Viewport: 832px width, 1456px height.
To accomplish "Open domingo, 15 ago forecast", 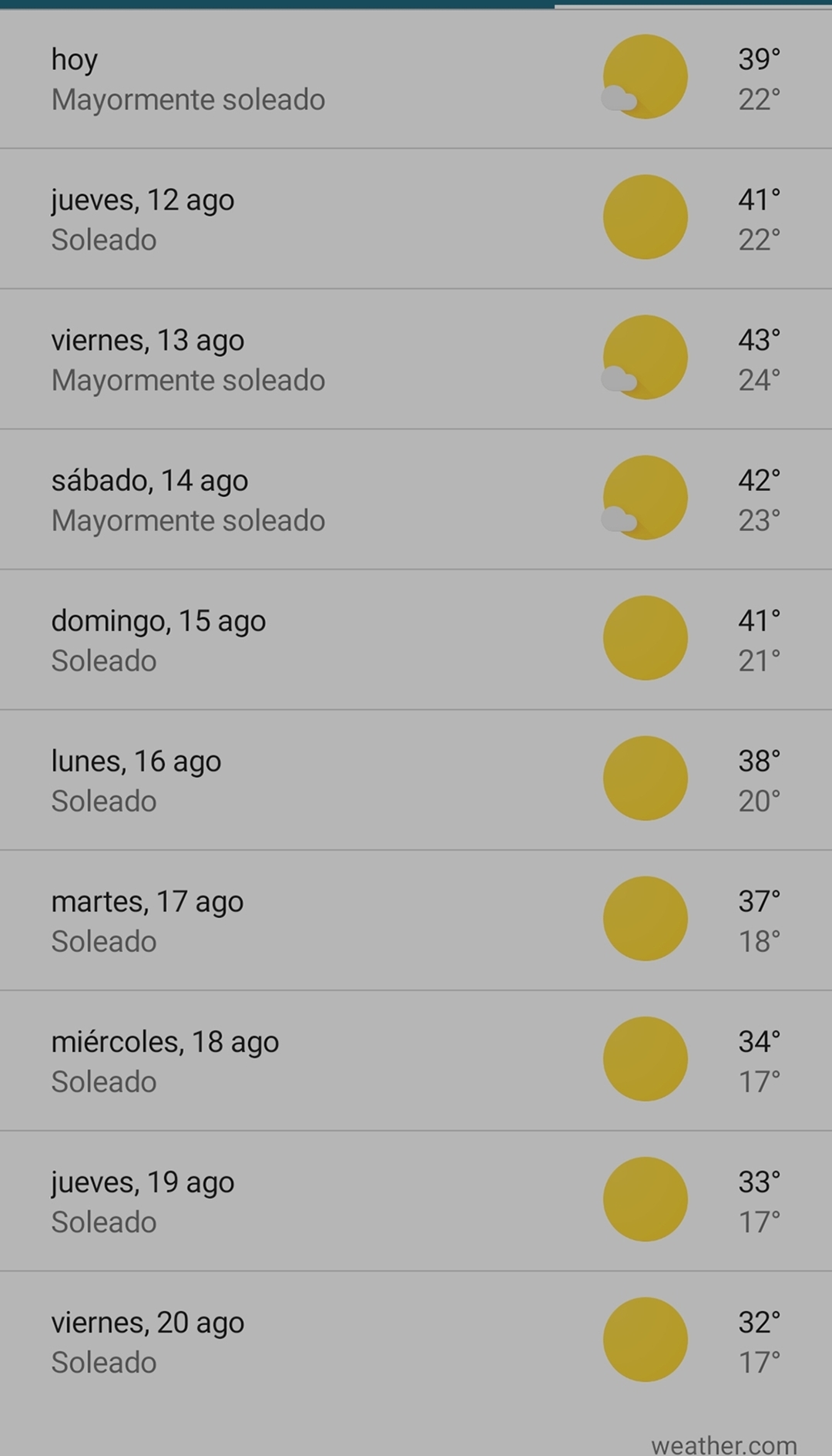I will (x=416, y=640).
